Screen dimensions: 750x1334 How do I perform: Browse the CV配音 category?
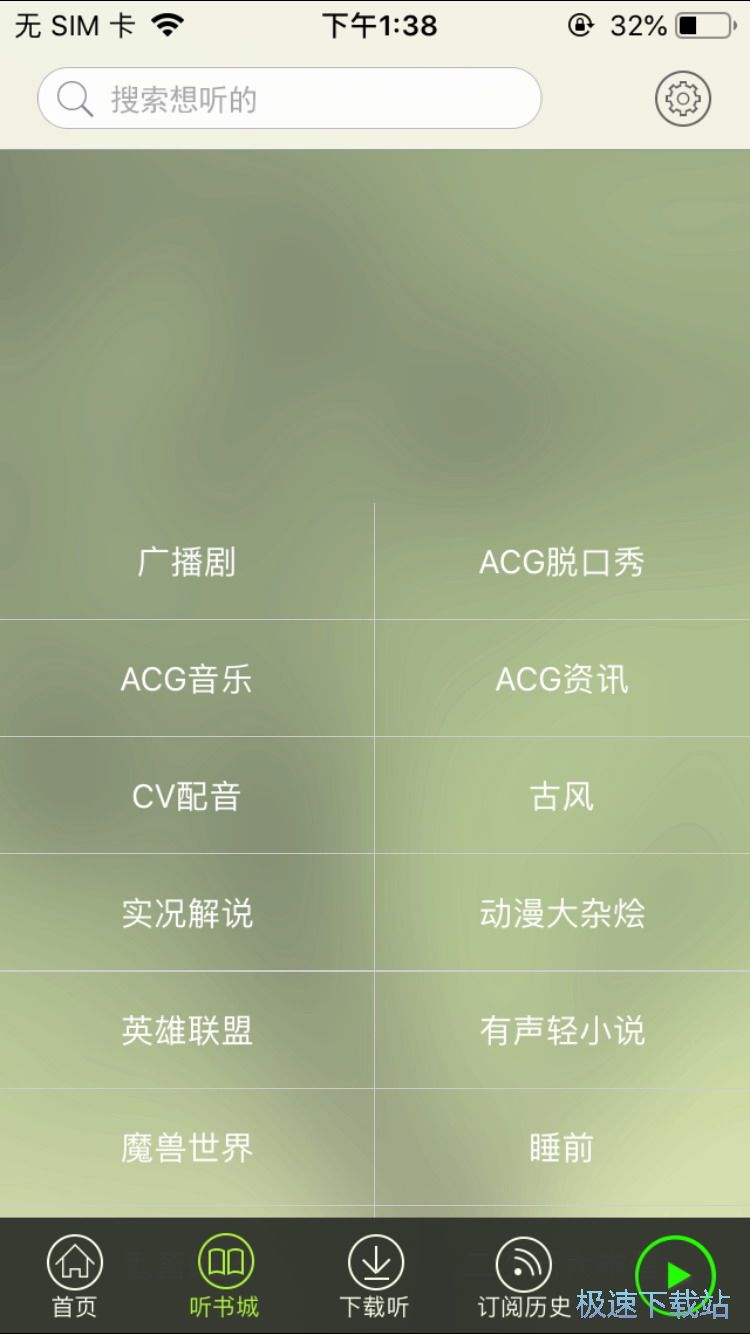coord(187,796)
